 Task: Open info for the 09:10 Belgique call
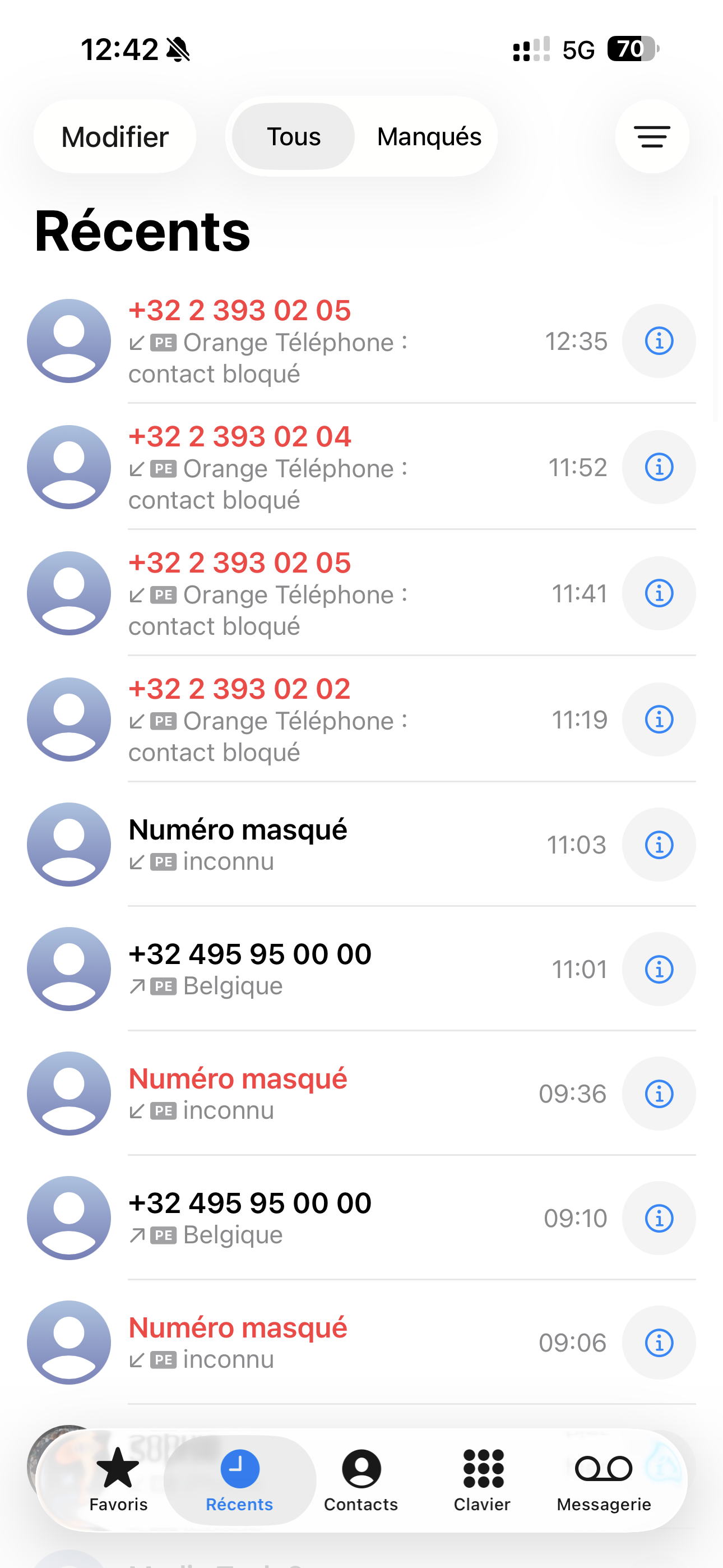659,1218
